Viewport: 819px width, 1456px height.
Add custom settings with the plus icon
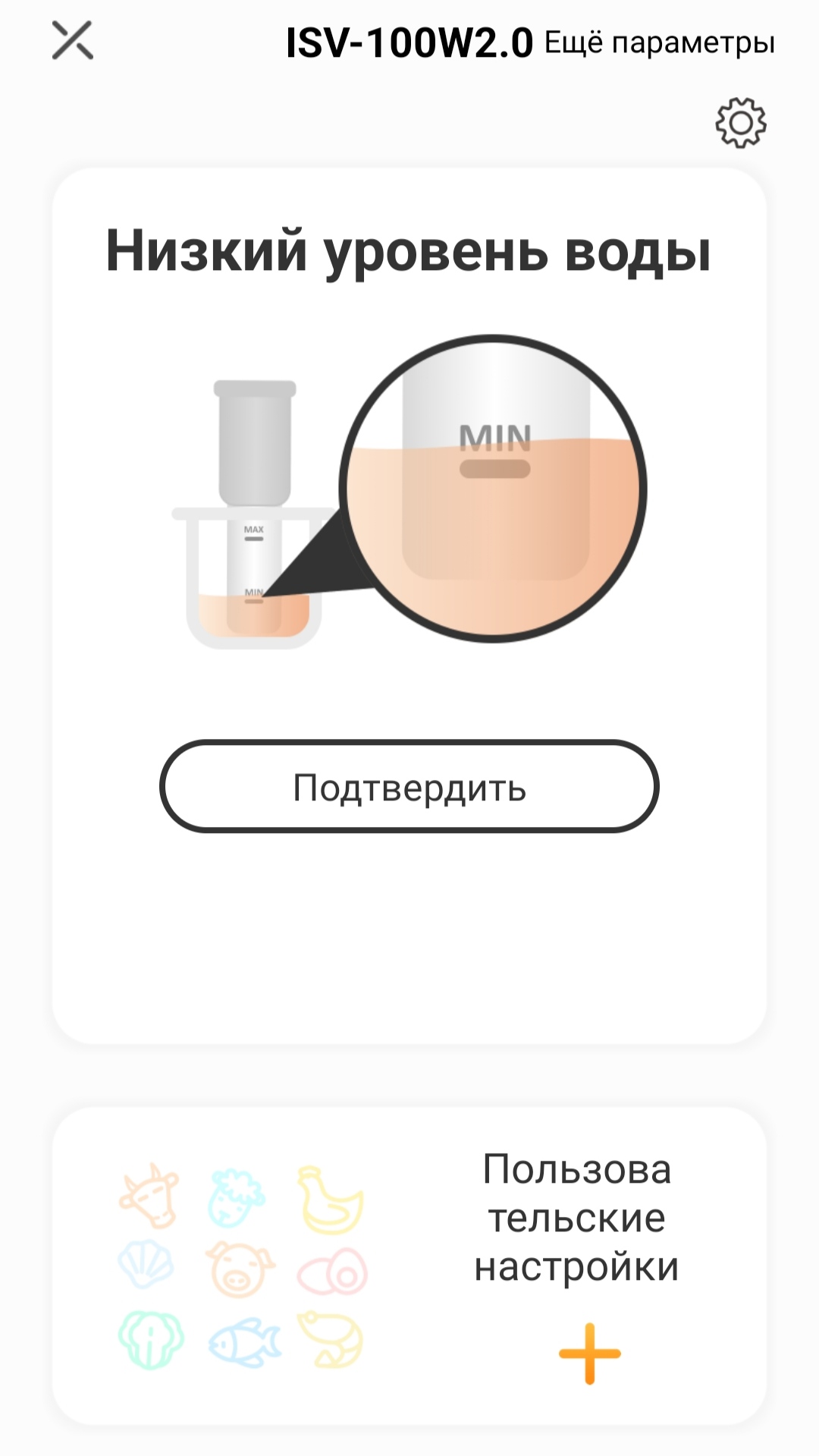point(589,1354)
